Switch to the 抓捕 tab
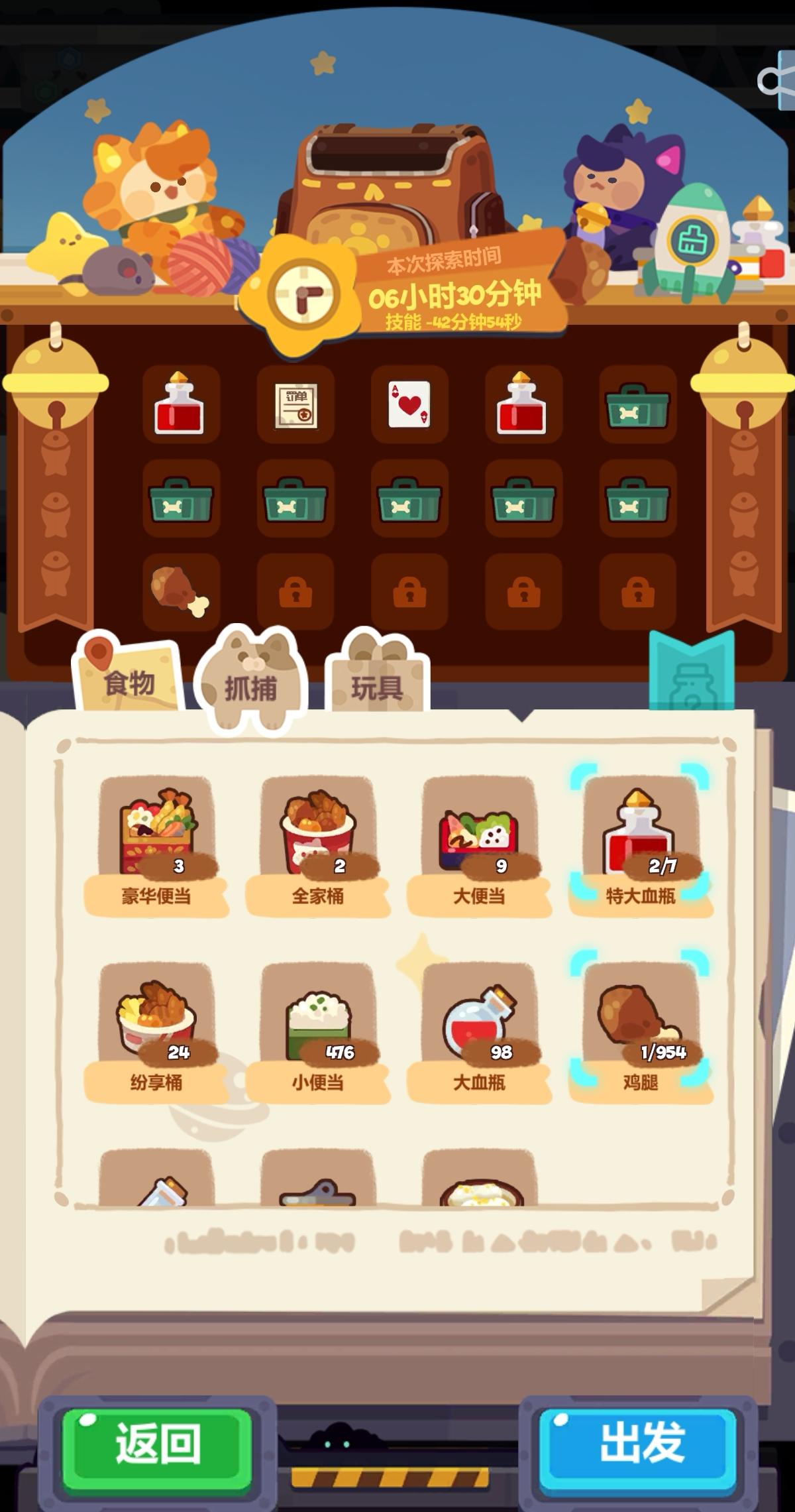Image resolution: width=795 pixels, height=1512 pixels. [253, 686]
